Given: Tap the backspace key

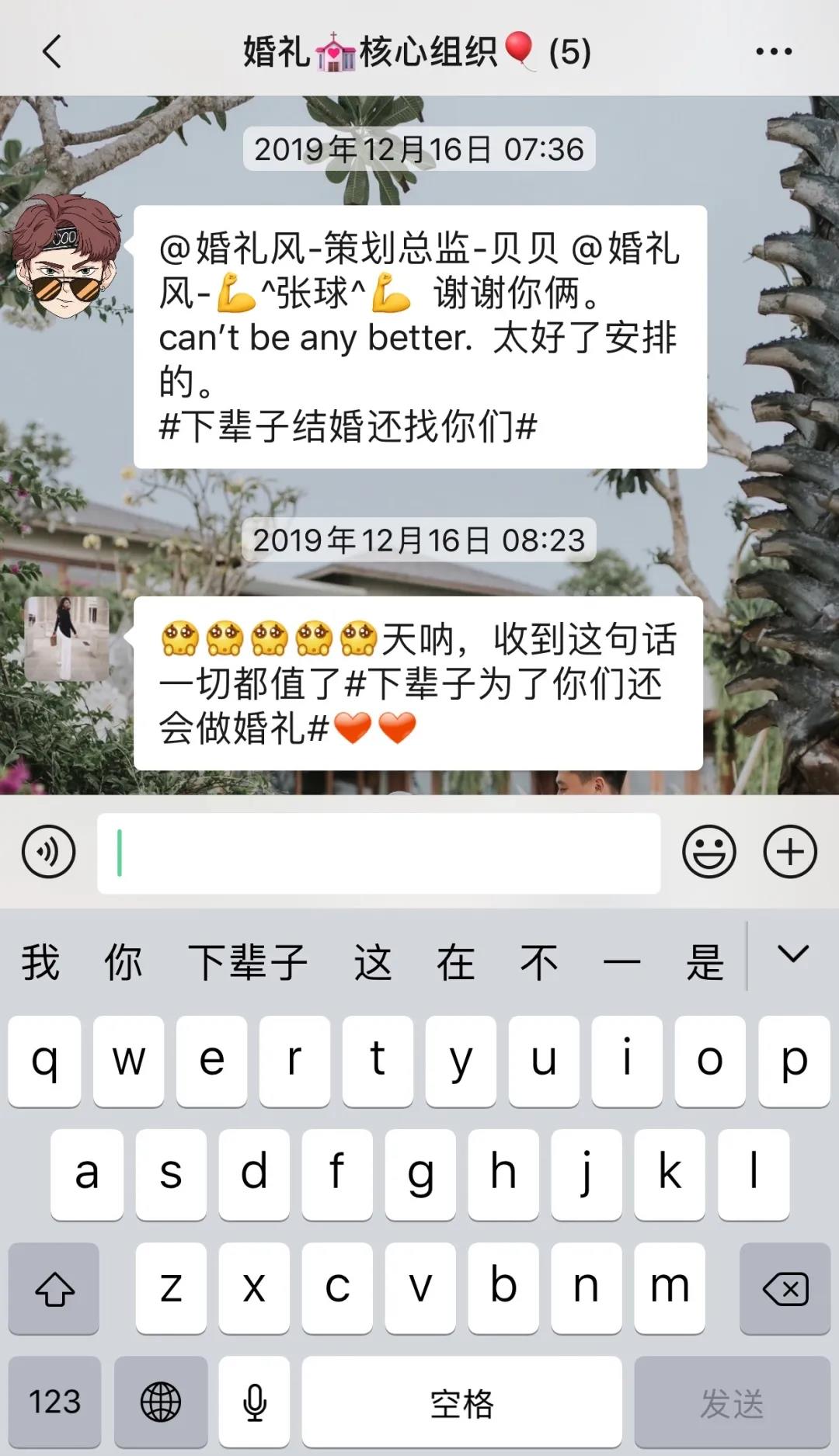Looking at the screenshot, I should pyautogui.click(x=785, y=1289).
